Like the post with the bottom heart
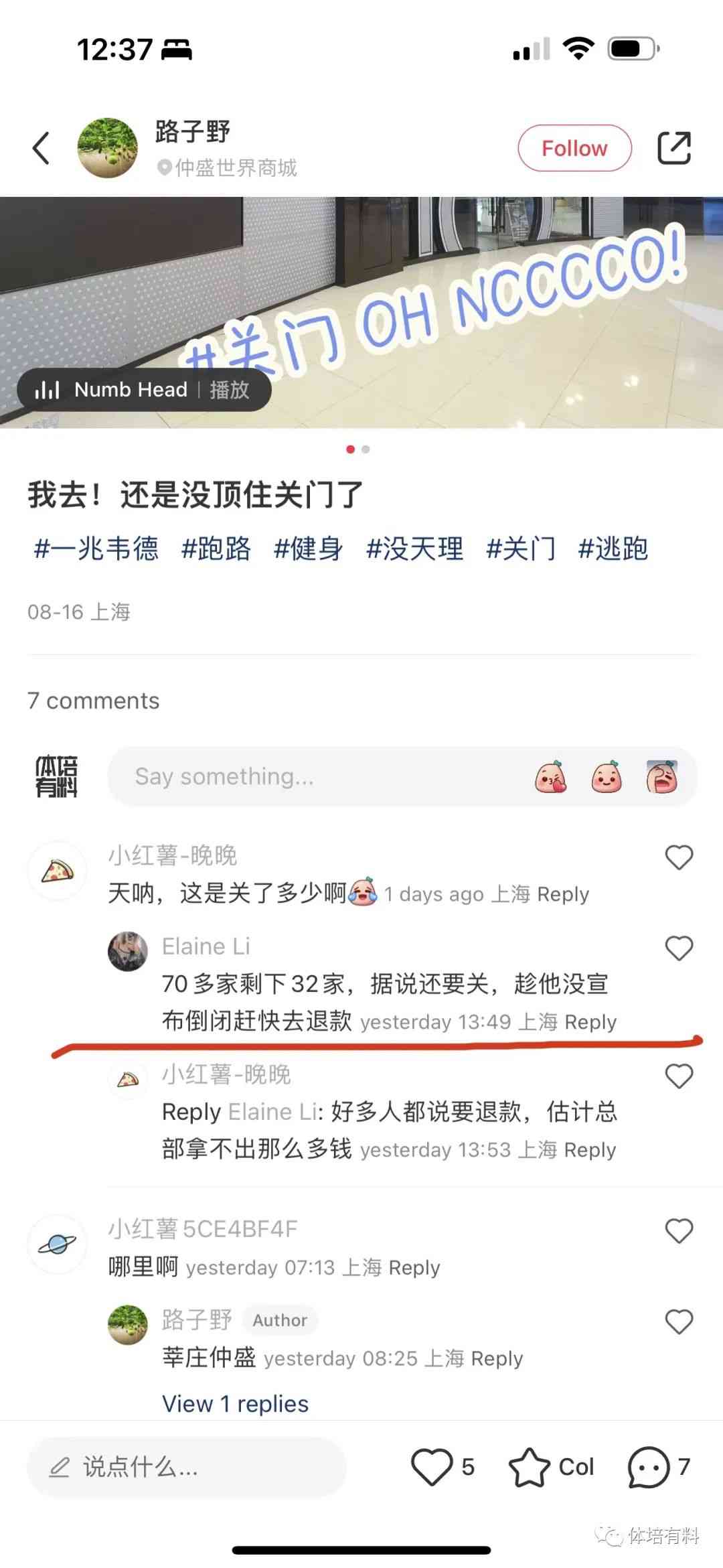Screen dimensions: 723x1568 tap(431, 1467)
